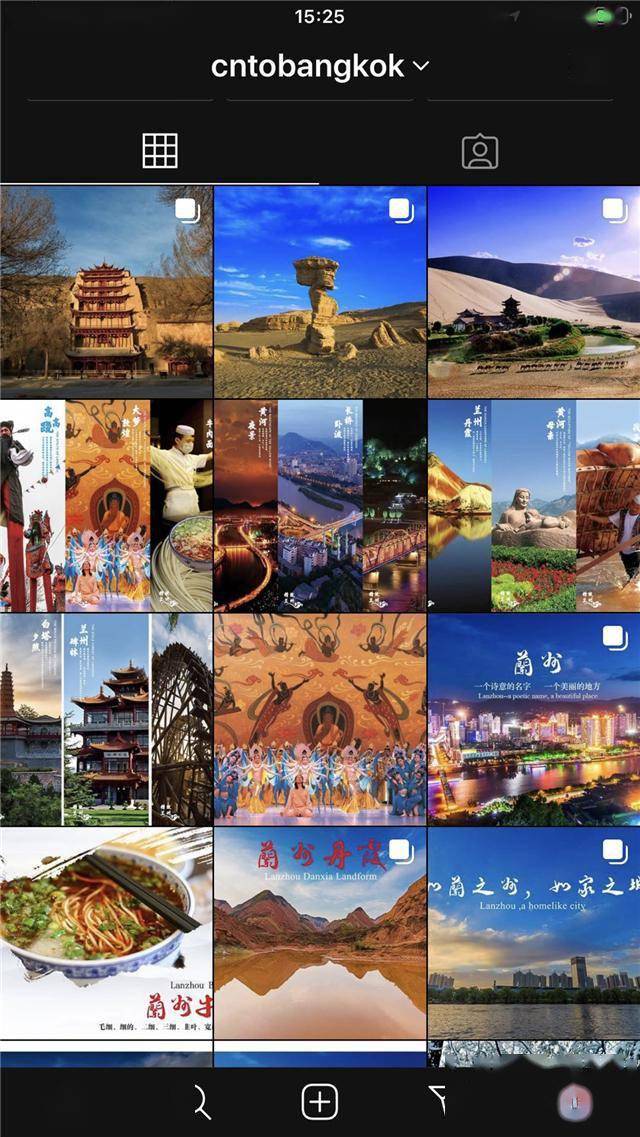The image size is (640, 1137).
Task: Open the Lanzhou Danxia Landform post
Action: coord(320,933)
